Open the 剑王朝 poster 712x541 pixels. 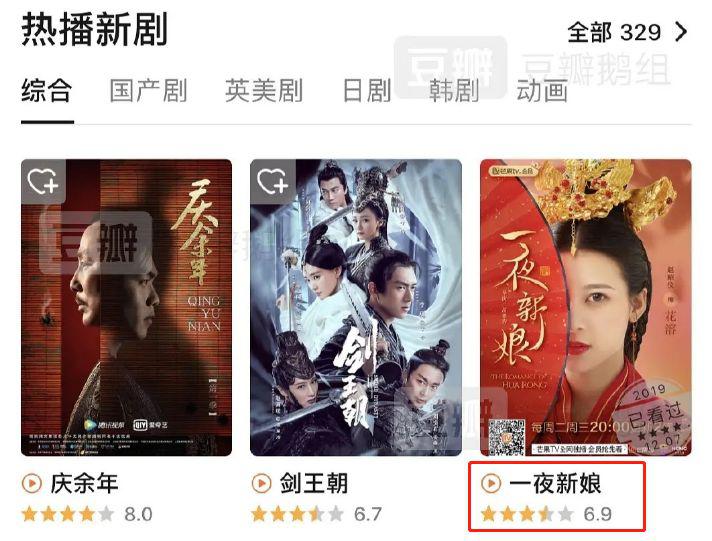point(356,320)
